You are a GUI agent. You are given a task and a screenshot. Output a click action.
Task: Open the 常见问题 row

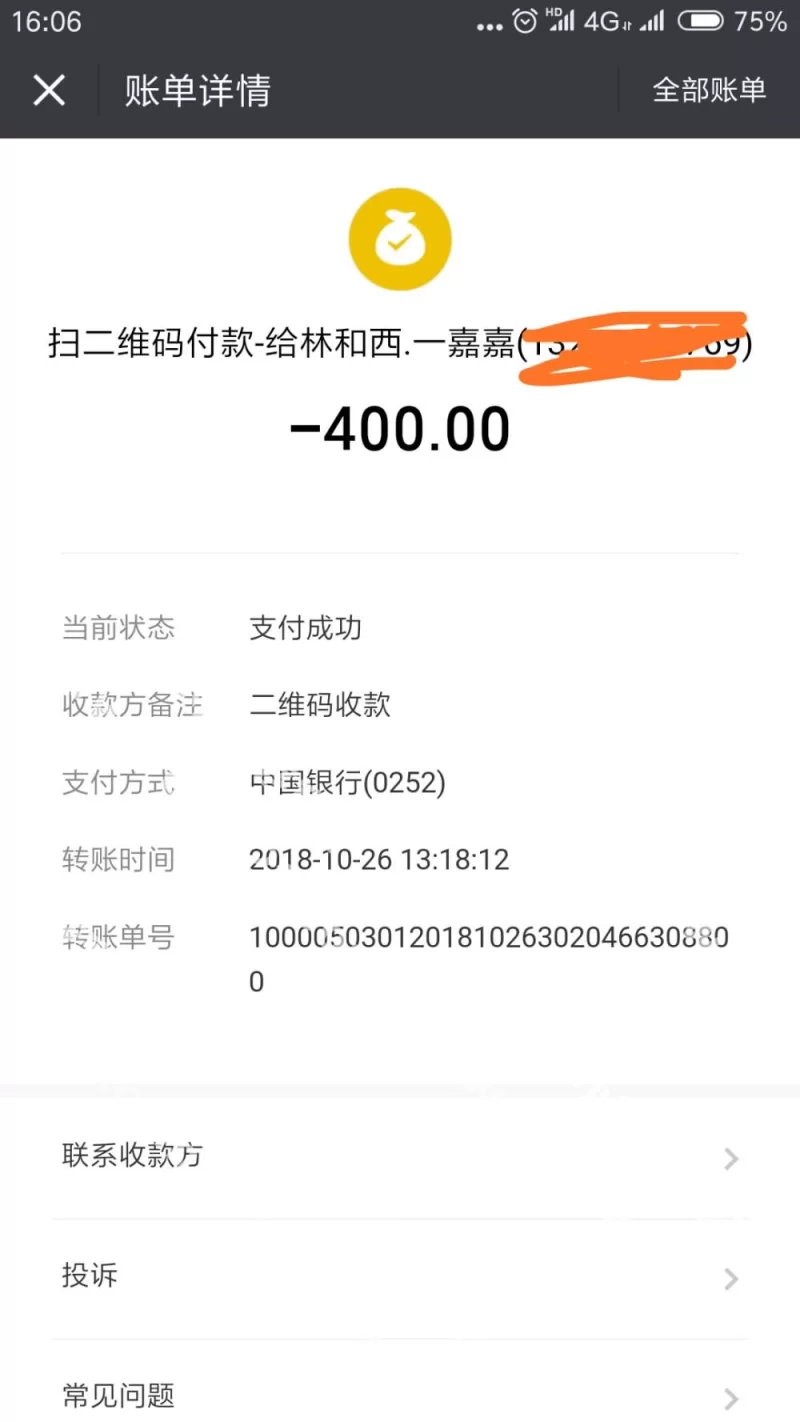coord(400,1395)
